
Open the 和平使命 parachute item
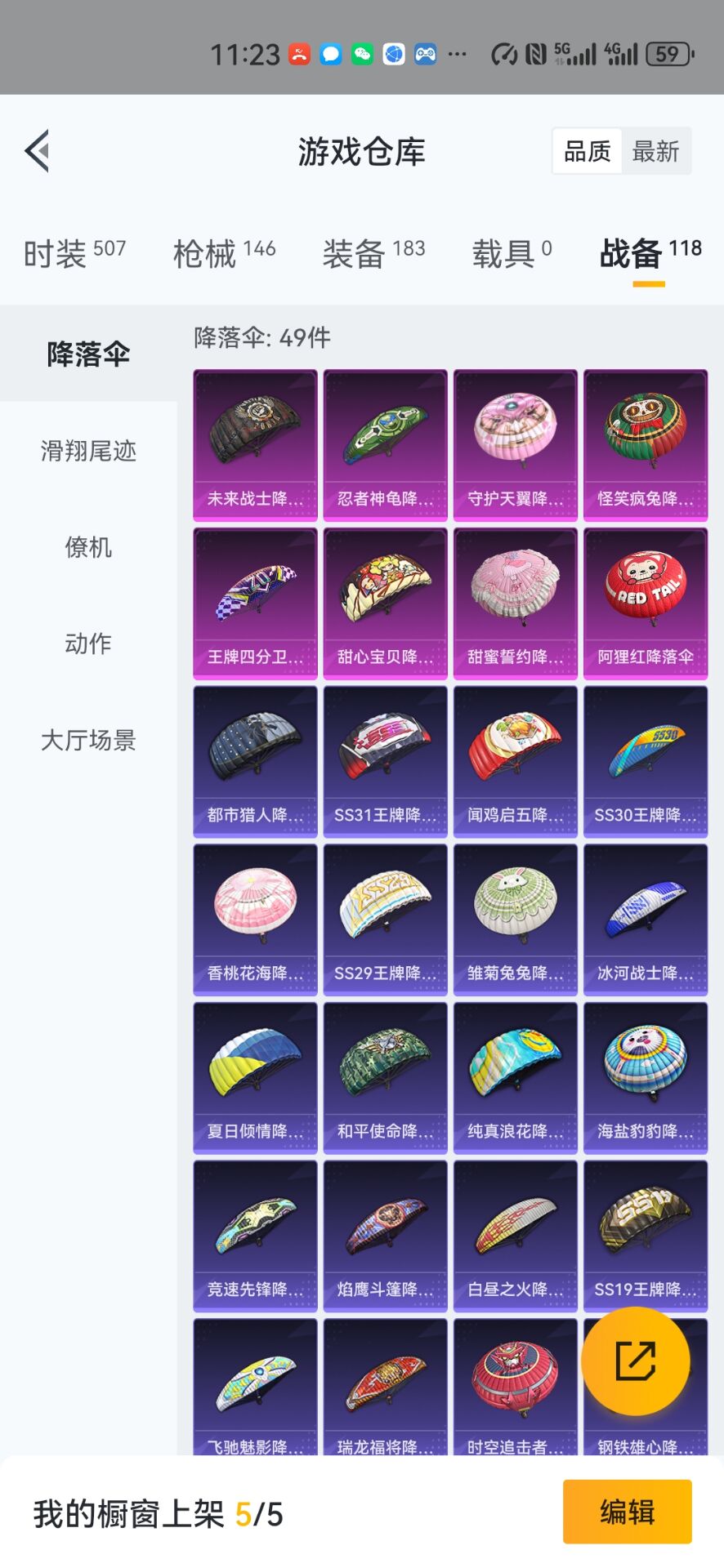click(x=385, y=1077)
